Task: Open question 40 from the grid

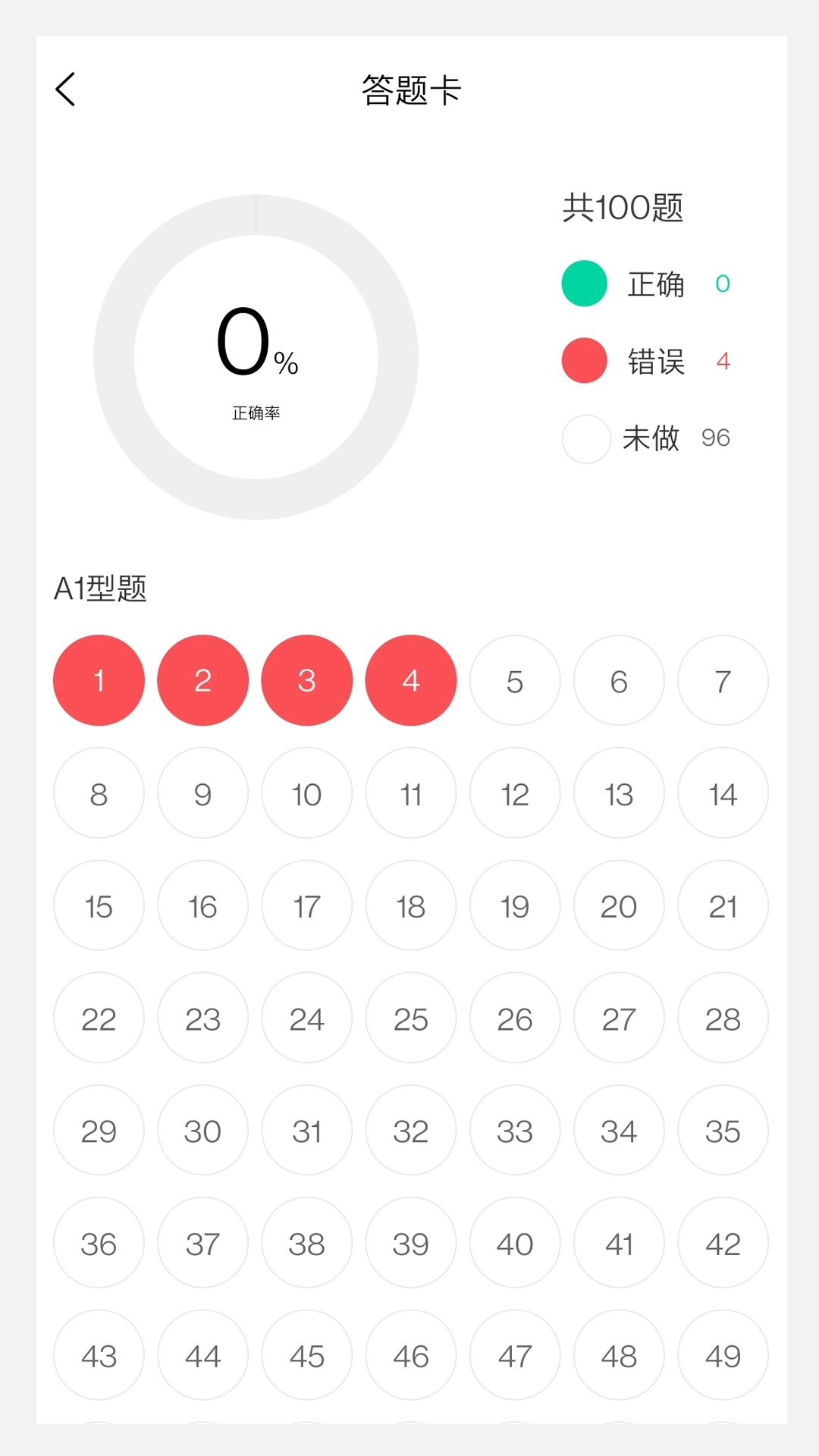Action: click(515, 1244)
